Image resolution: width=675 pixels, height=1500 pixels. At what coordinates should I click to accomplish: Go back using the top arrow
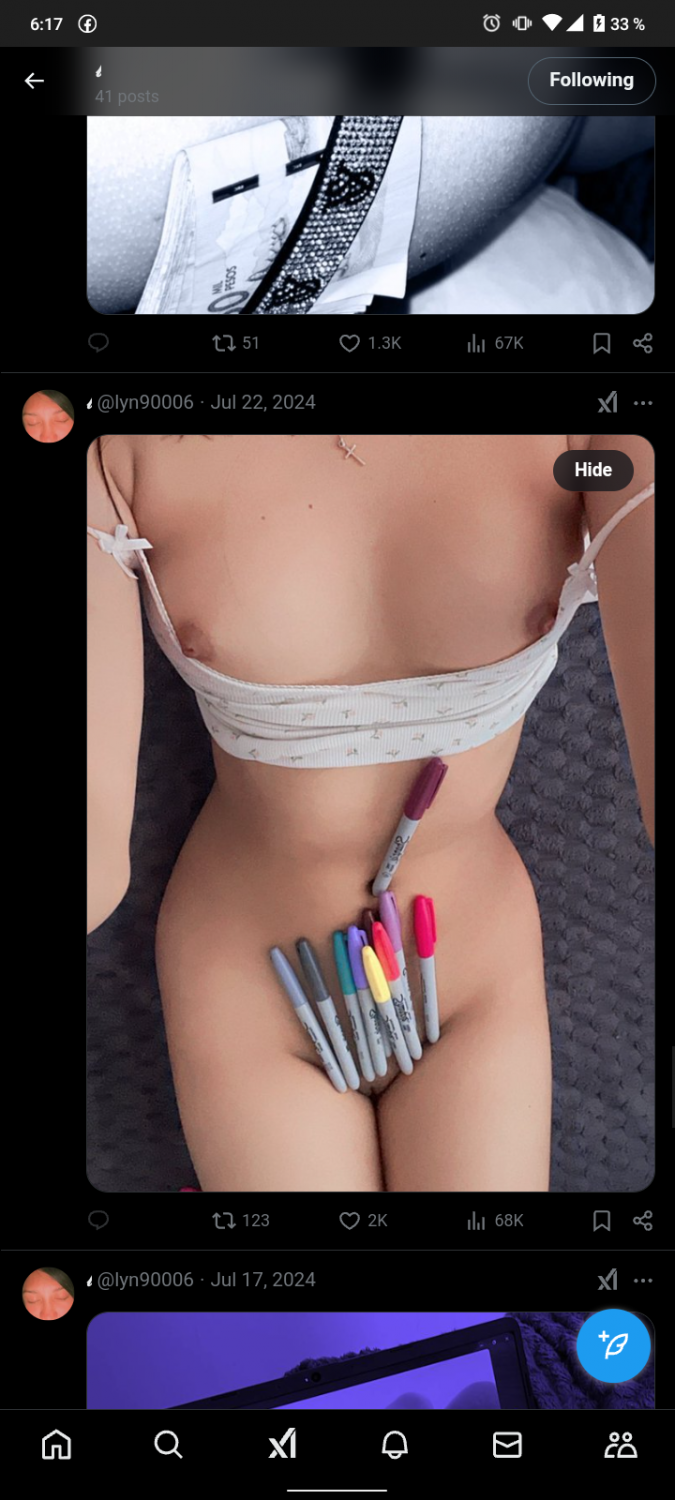35,81
